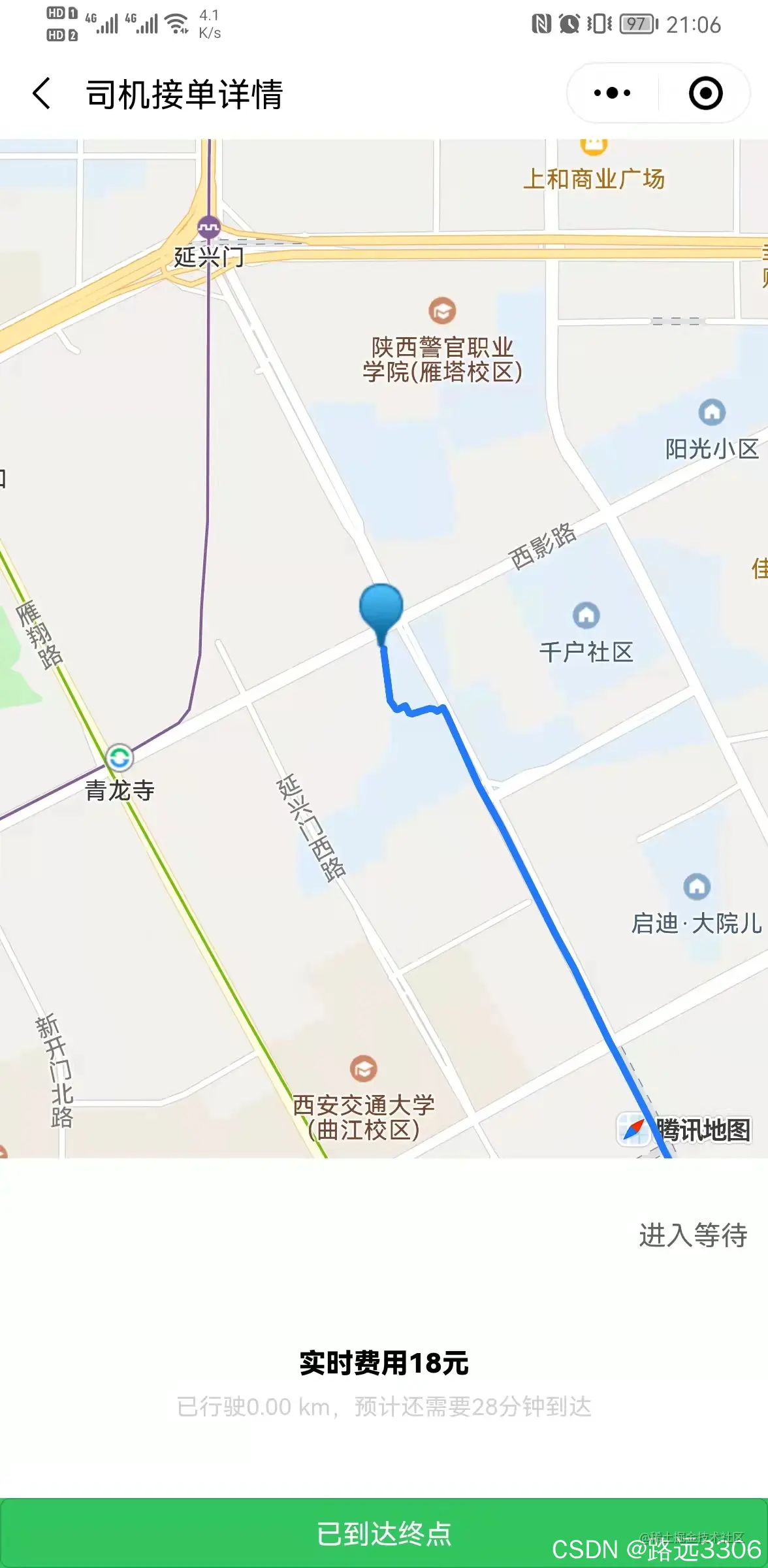
Task: Tap the back arrow on 司机接单详情
Action: (41, 93)
